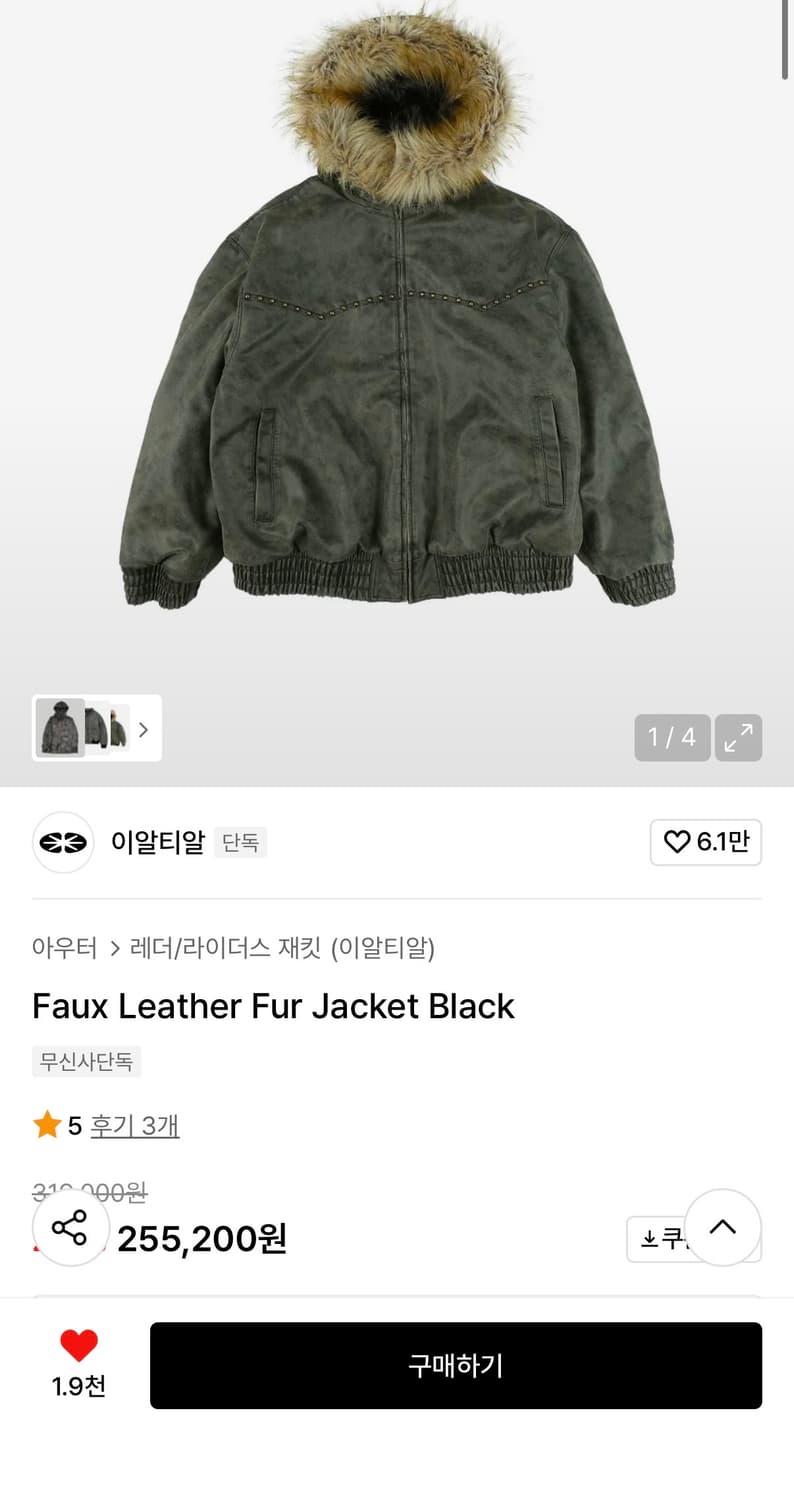The width and height of the screenshot is (794, 1500).
Task: Open the 아우터 breadcrumb category
Action: click(63, 949)
